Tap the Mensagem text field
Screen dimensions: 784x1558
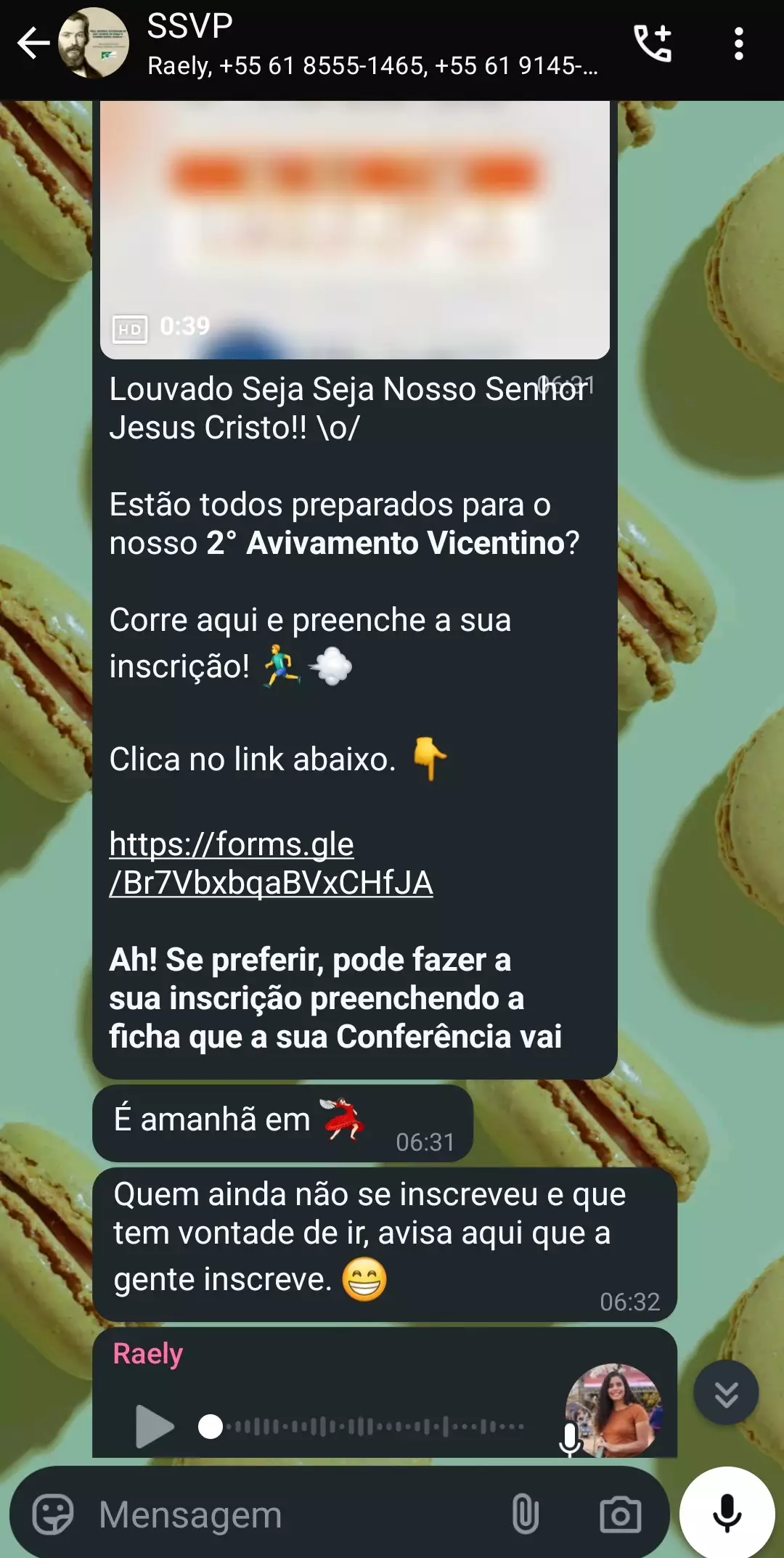click(290, 1514)
